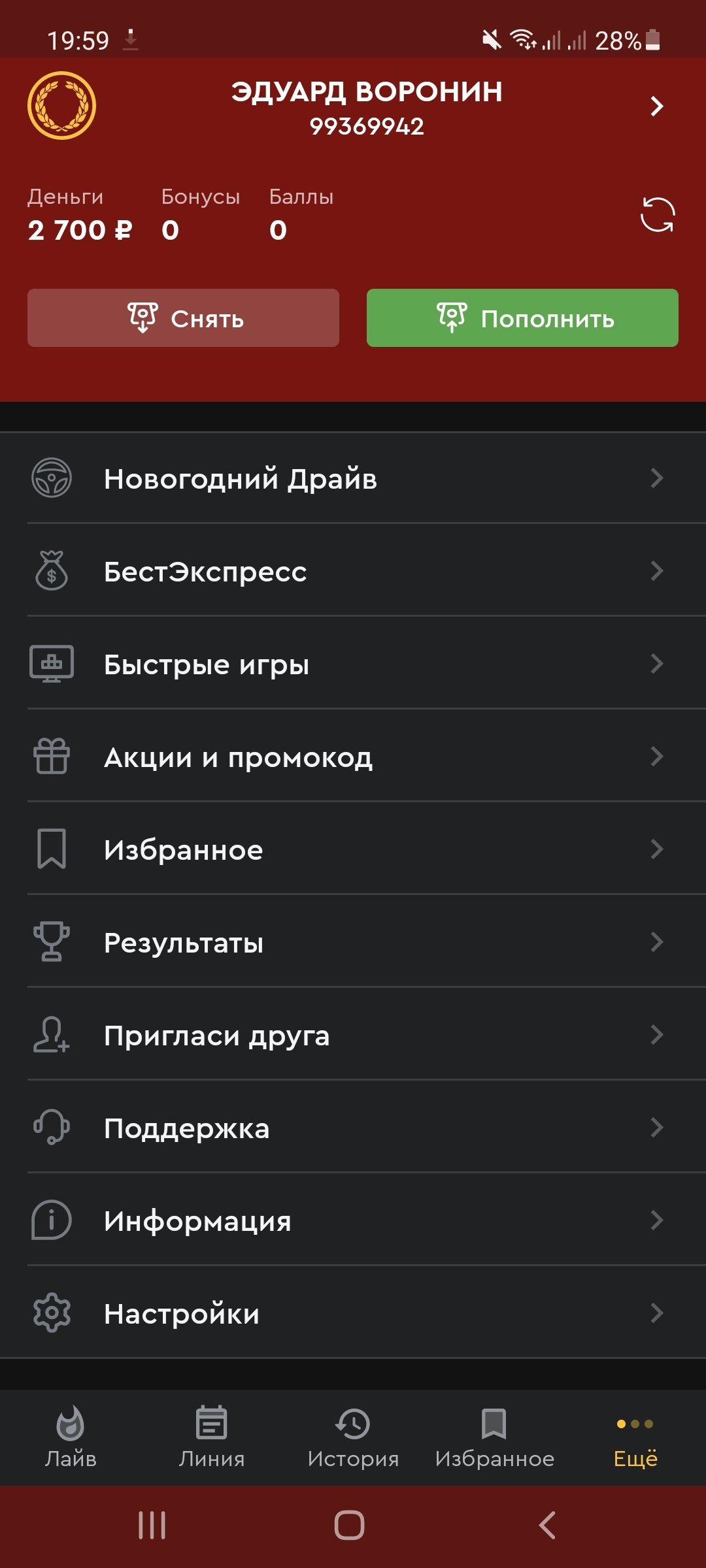Open the Информация section
This screenshot has height=1568, width=706.
tap(353, 1221)
